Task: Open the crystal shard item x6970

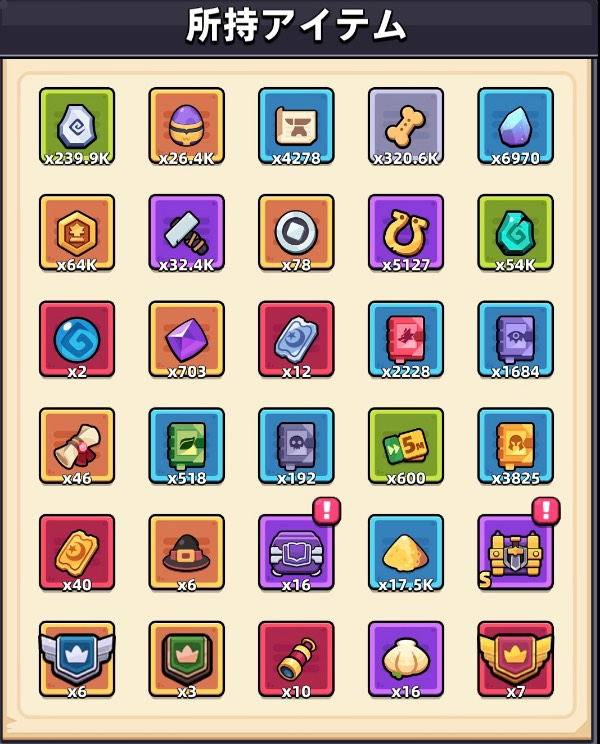Action: [x=515, y=126]
